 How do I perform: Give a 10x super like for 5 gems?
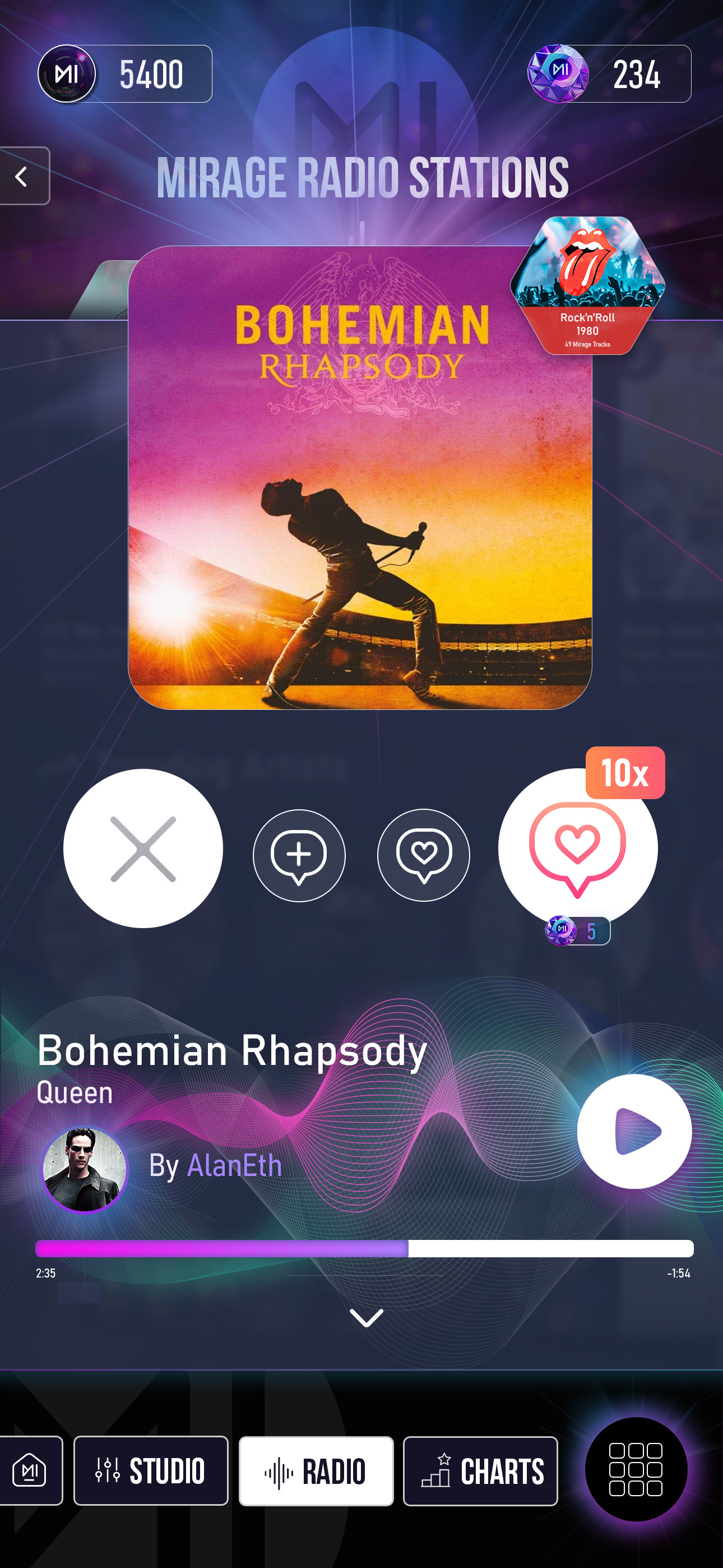click(577, 848)
